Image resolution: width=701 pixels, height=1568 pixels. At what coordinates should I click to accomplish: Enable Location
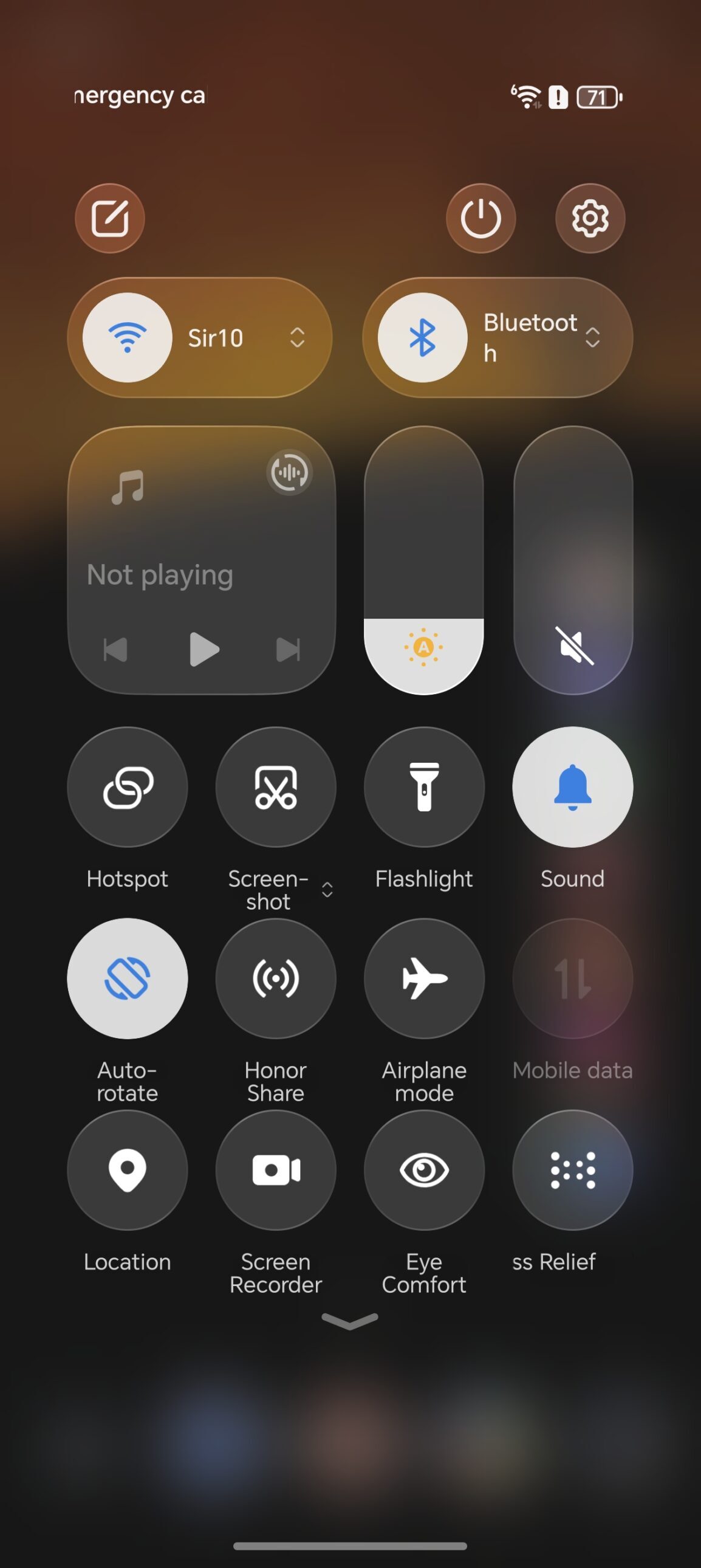point(127,1169)
